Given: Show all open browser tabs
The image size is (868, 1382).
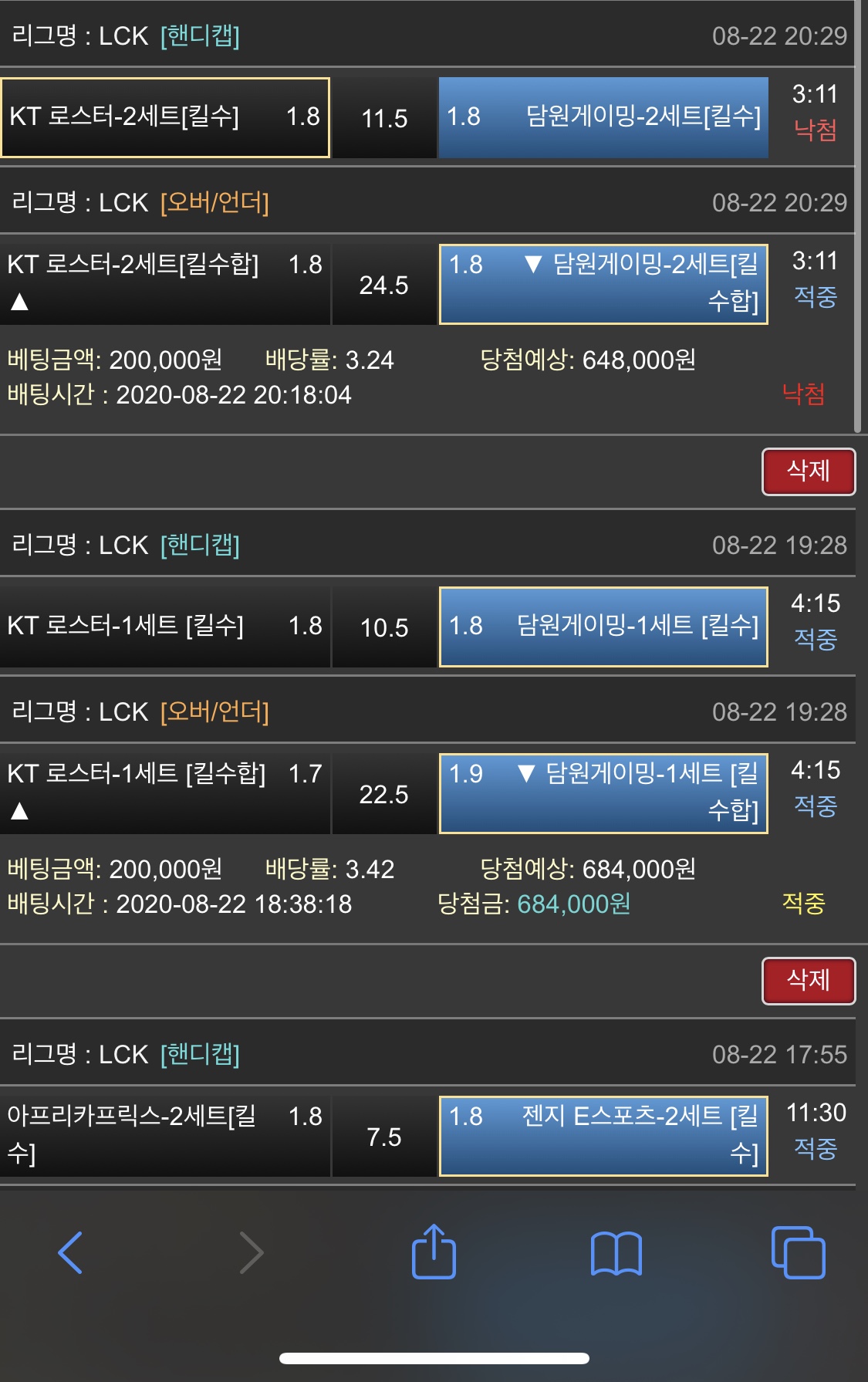Looking at the screenshot, I should (798, 1252).
